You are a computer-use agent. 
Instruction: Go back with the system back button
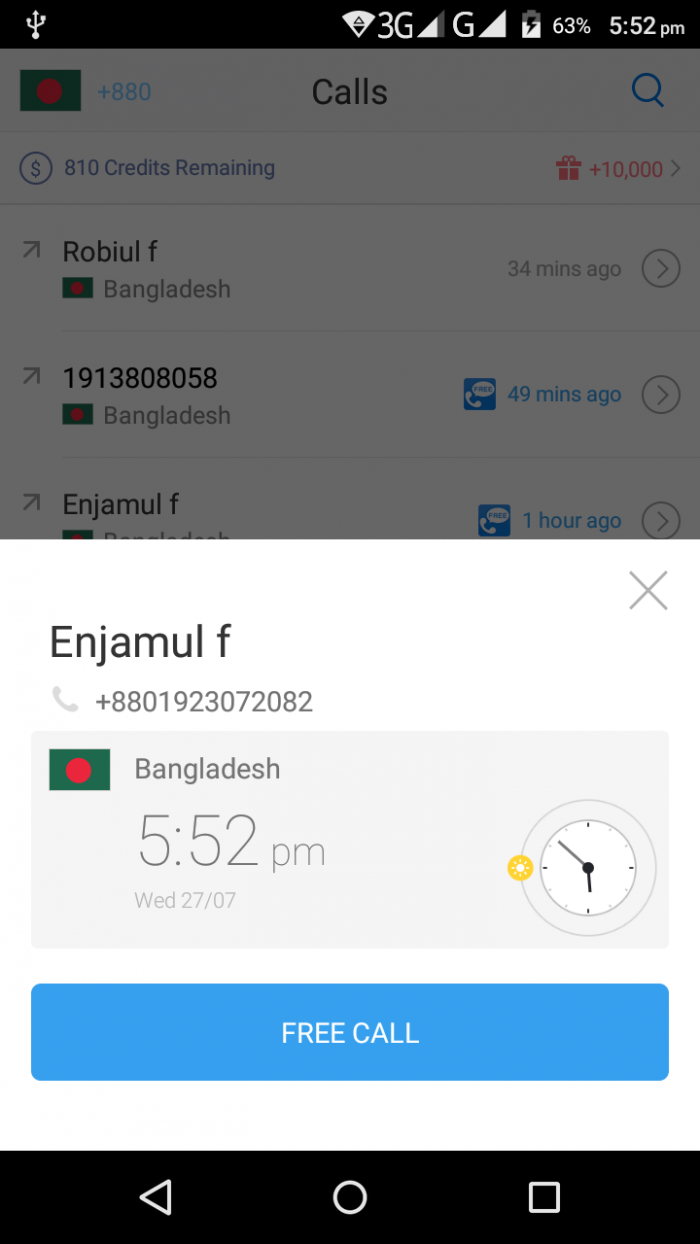click(156, 1197)
